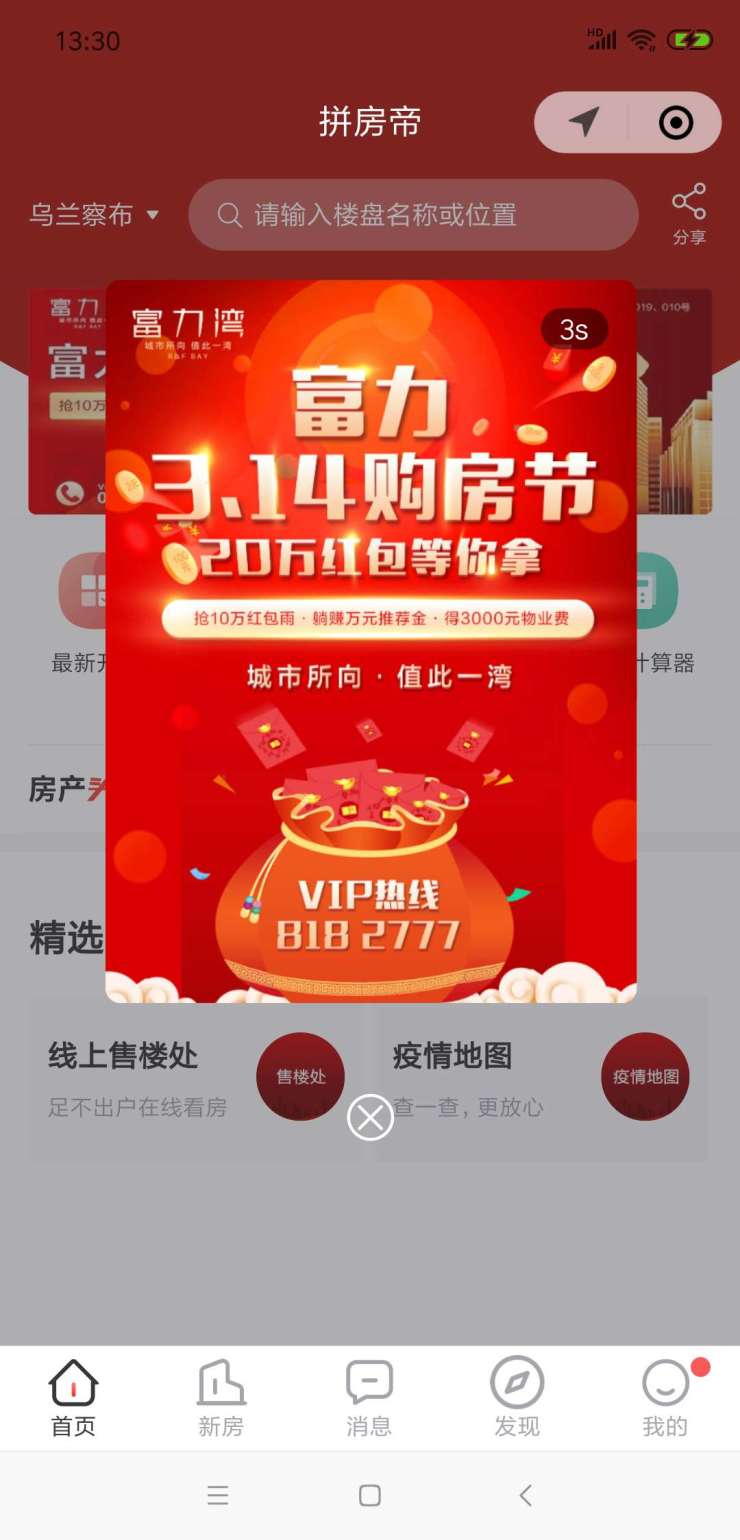Share via the 分享 icon
740x1540 pixels.
[689, 214]
